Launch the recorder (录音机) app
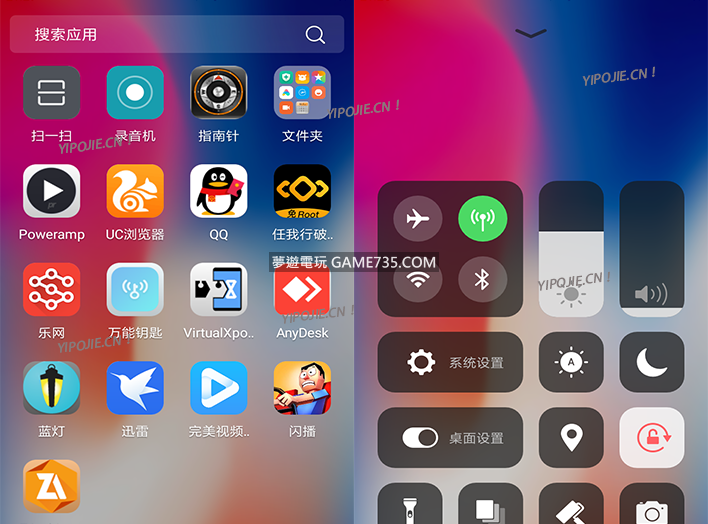The height and width of the screenshot is (524, 708). 135,94
